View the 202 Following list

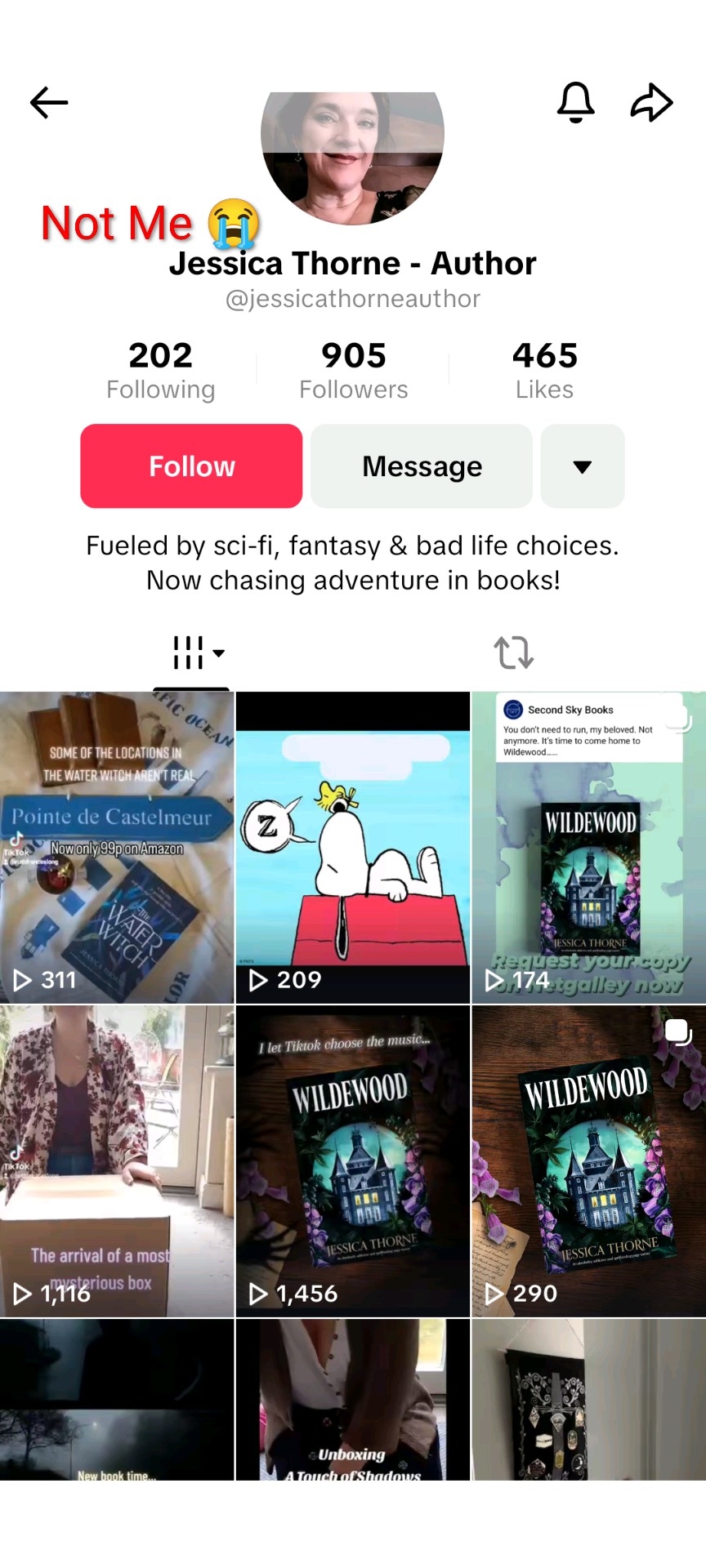click(x=161, y=371)
